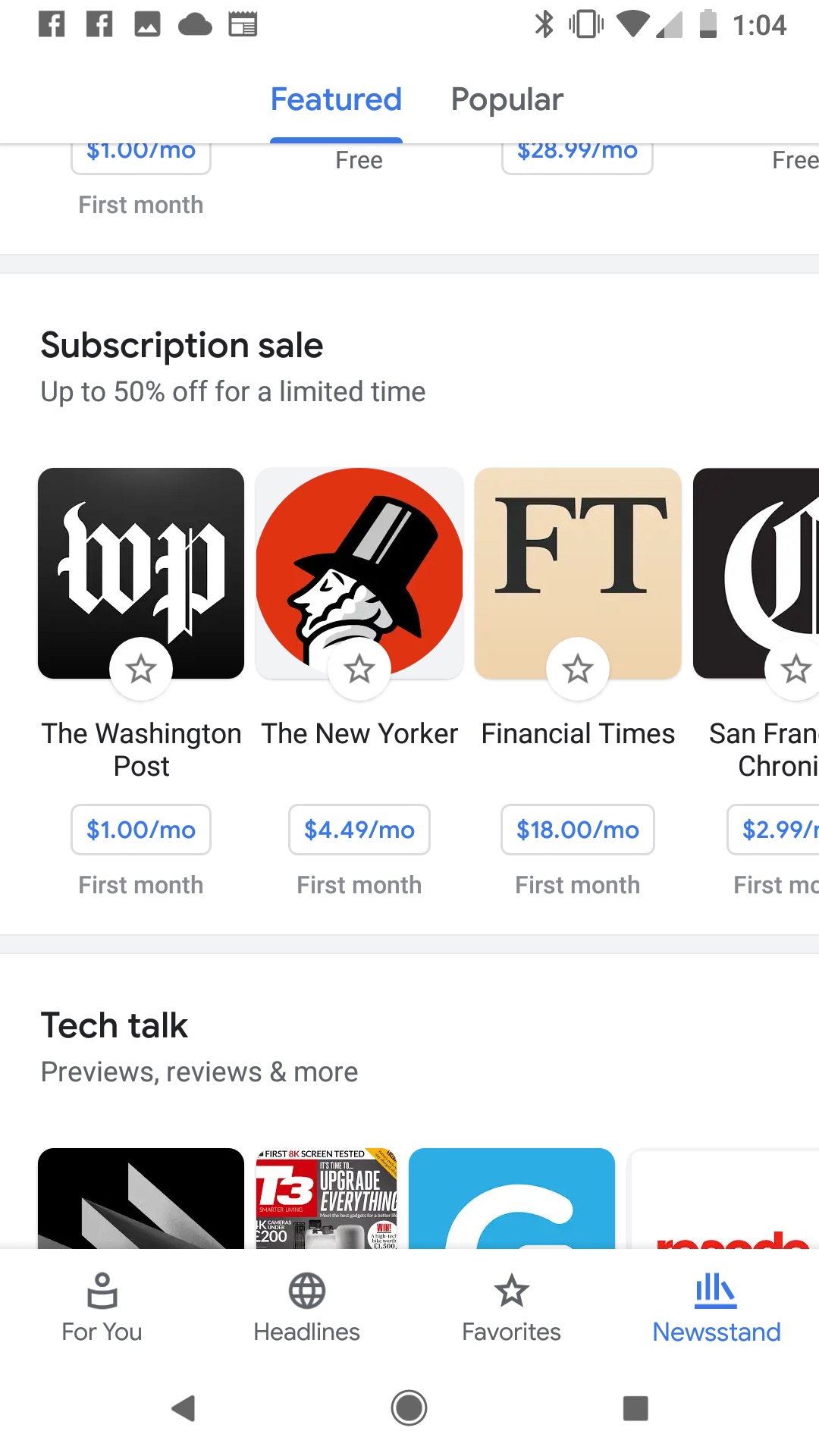
Task: Go back with system back button
Action: pyautogui.click(x=184, y=1408)
